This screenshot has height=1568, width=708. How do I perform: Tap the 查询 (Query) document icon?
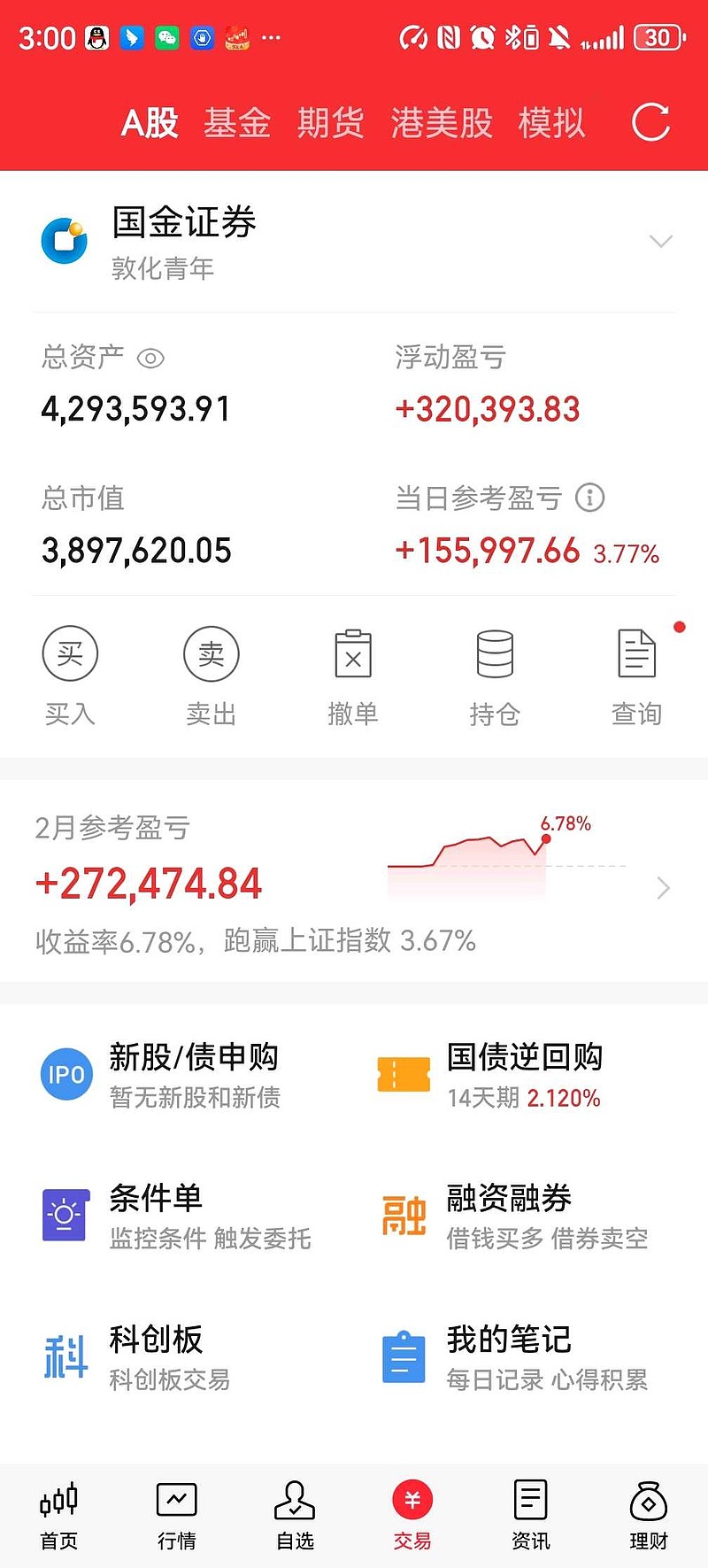point(636,654)
